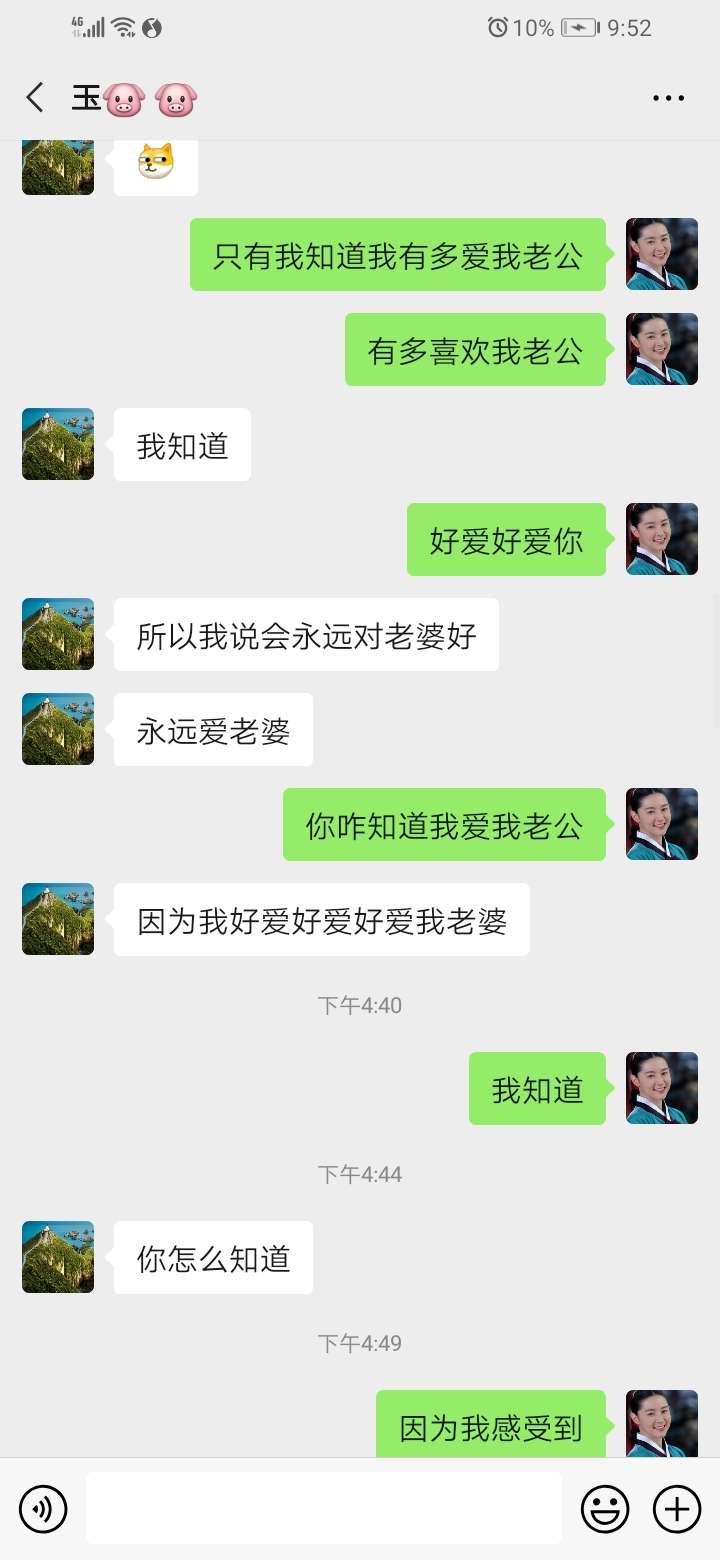Open the contact's Great Wall avatar
The image size is (720, 1560).
pos(57,444)
